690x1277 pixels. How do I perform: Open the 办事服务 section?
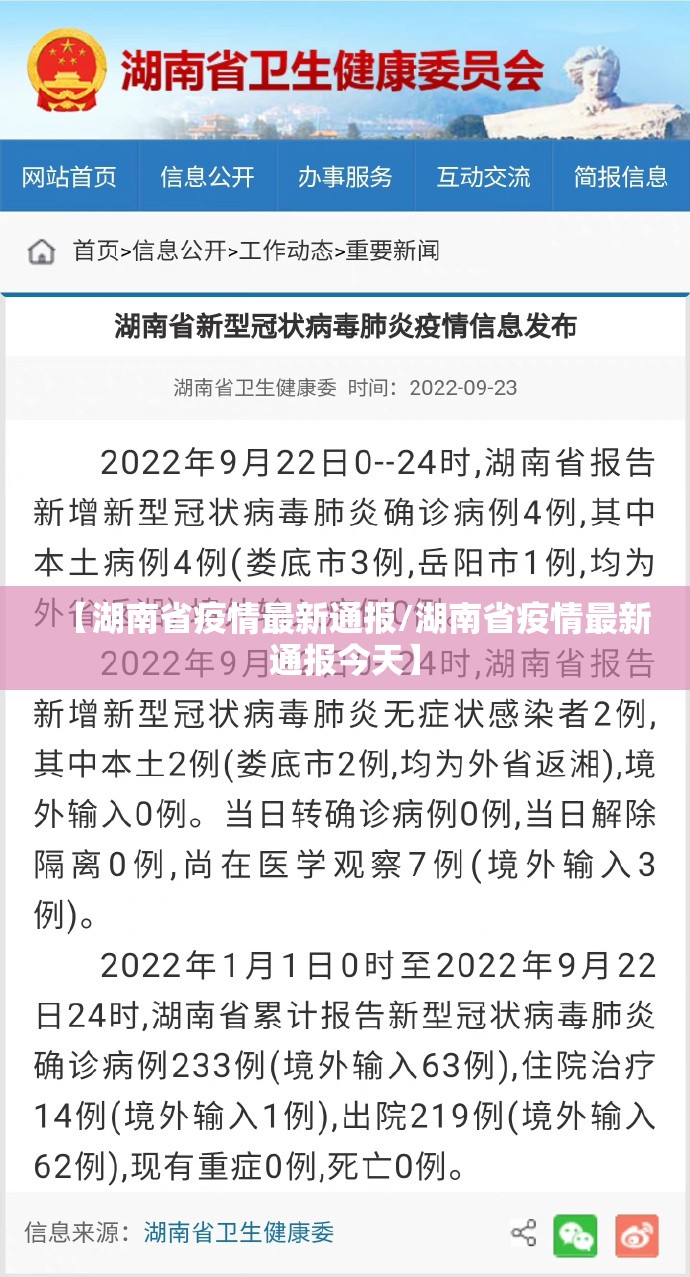click(345, 177)
